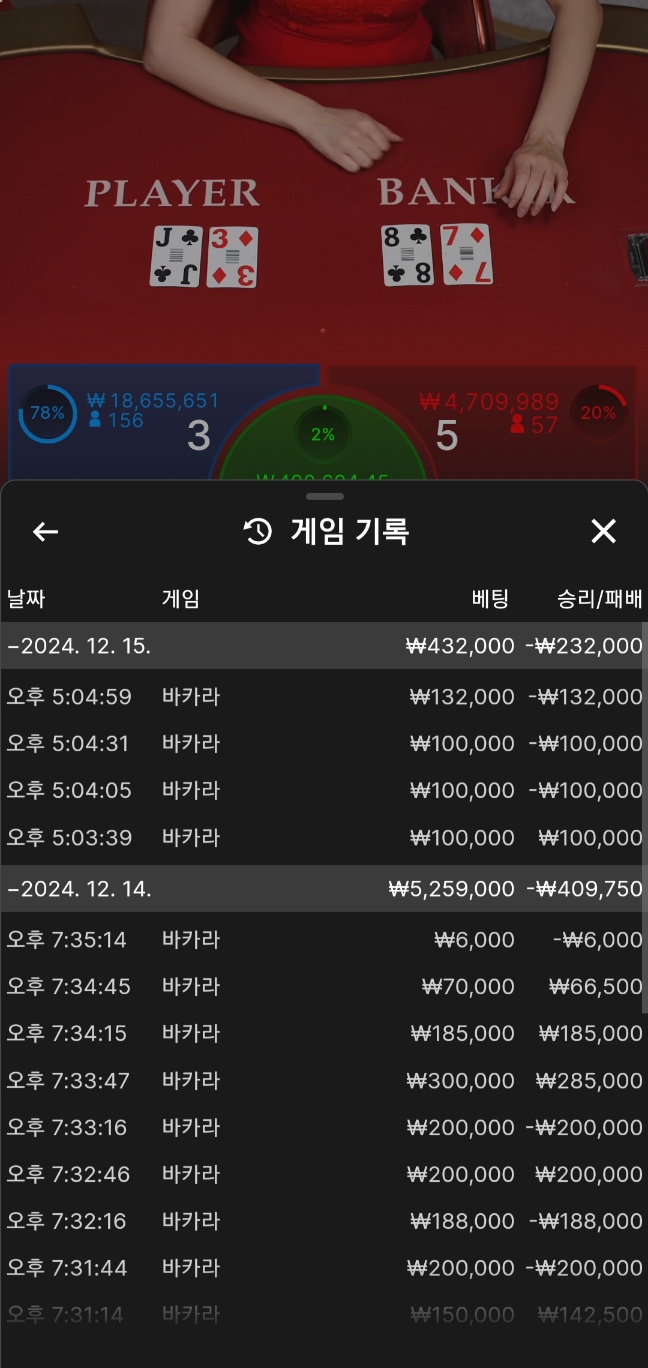Select the 오후 7:34:45 game entry
The width and height of the screenshot is (648, 1368).
[323, 987]
